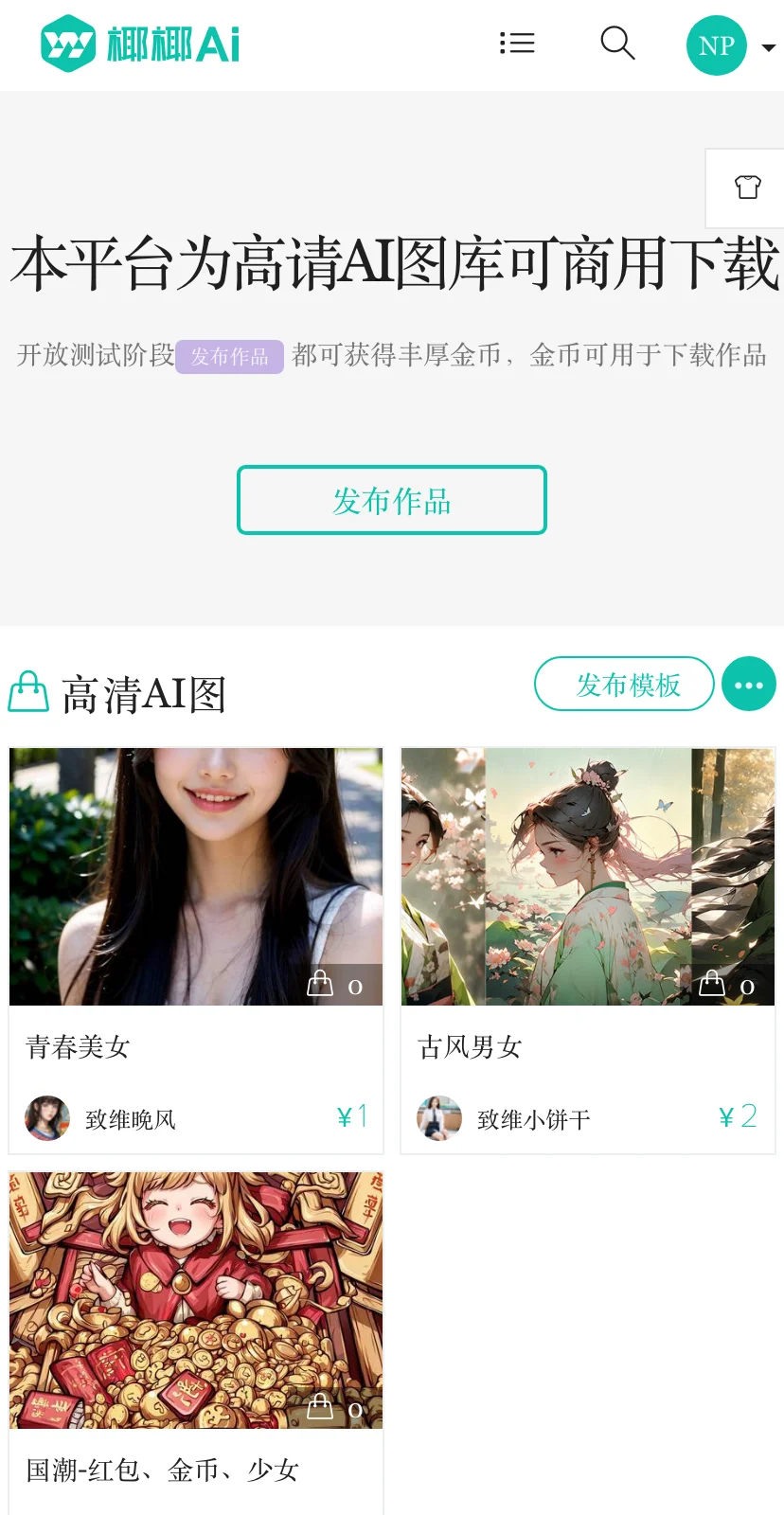
Task: Open the search magnifier
Action: [617, 44]
